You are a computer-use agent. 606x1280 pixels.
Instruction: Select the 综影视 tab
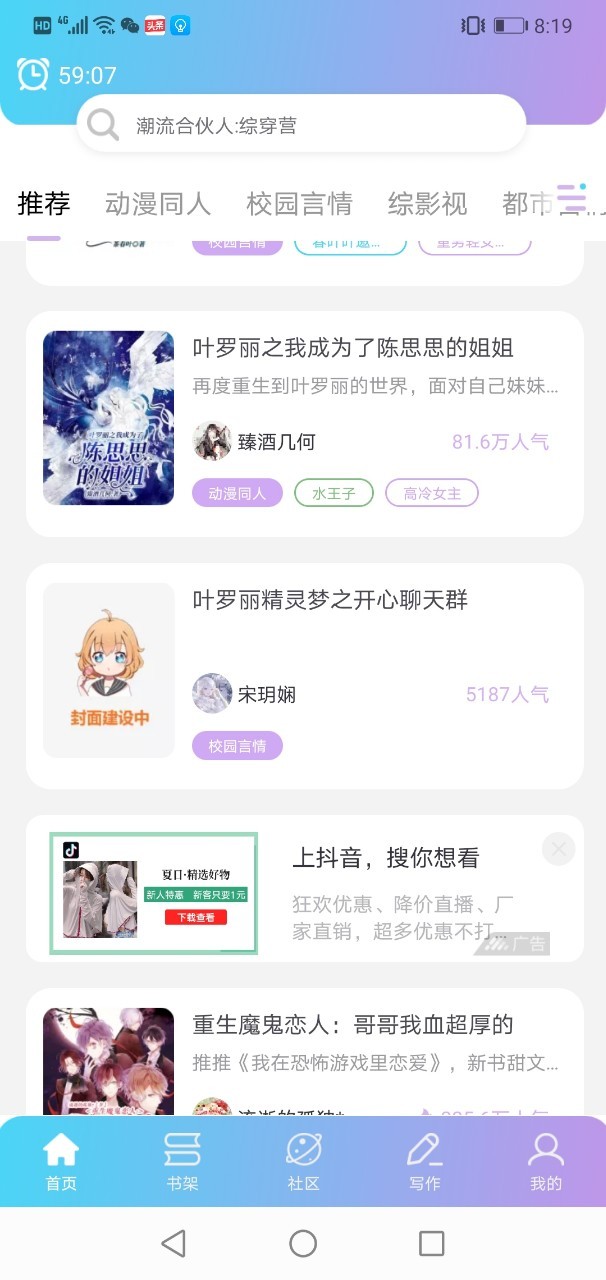427,204
